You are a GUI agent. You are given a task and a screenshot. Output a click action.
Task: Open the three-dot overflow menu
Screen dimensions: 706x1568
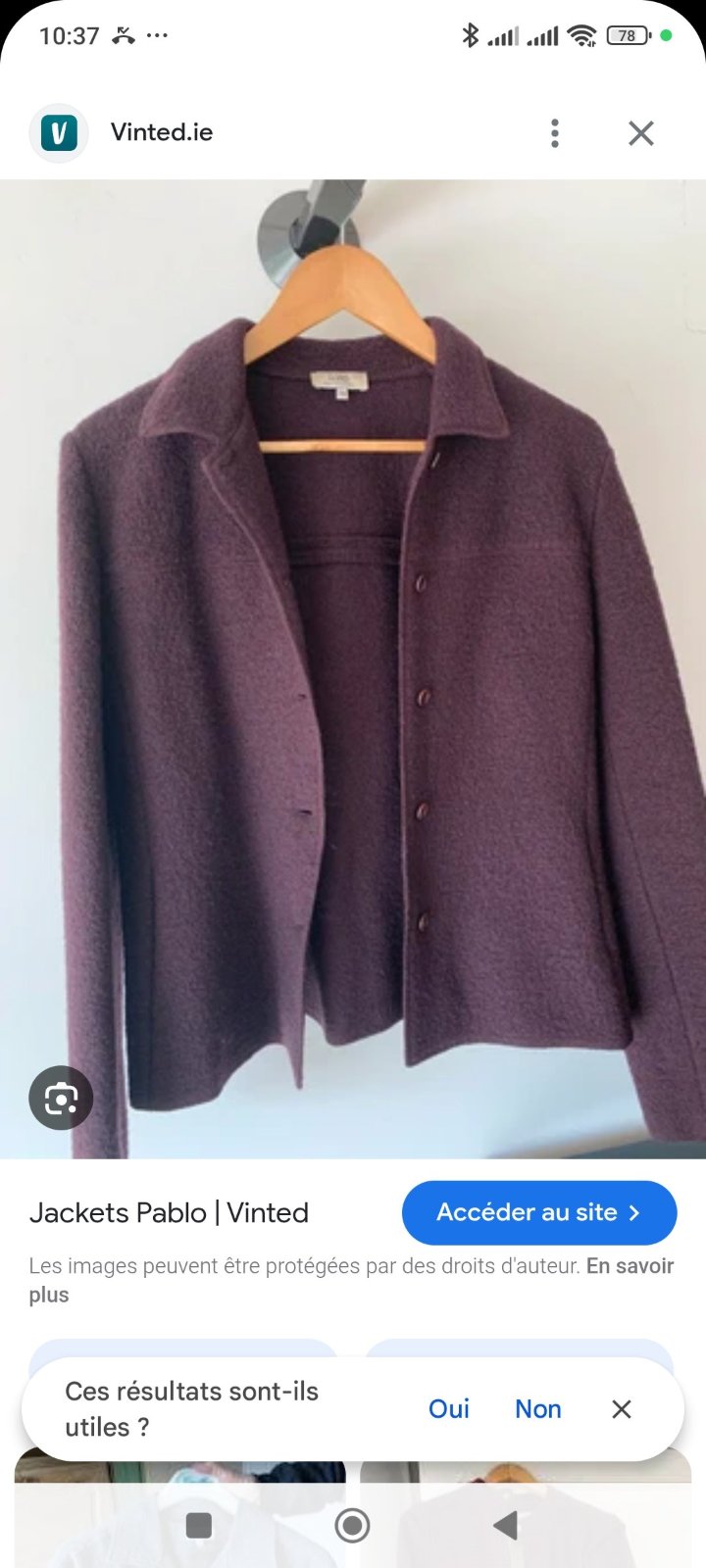555,133
